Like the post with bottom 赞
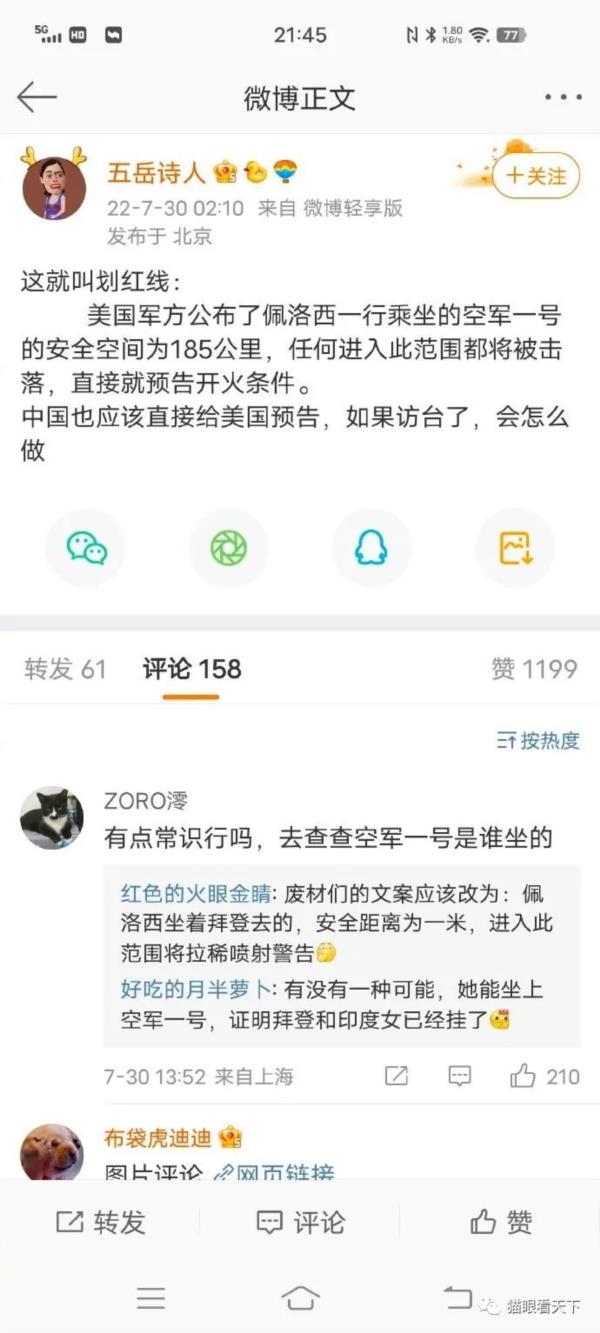The image size is (600, 1333). click(x=500, y=1222)
